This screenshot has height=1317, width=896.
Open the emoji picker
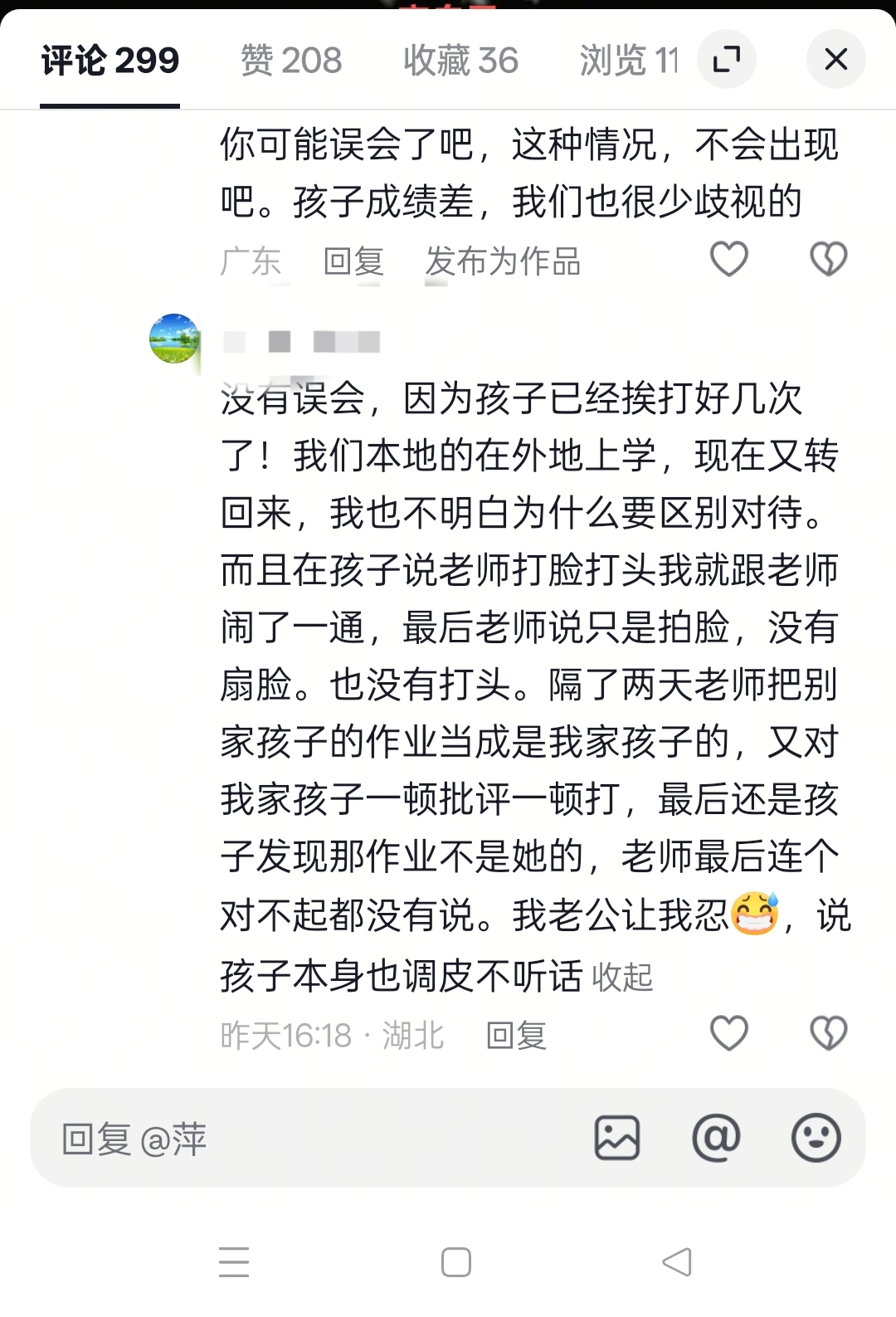click(816, 1138)
